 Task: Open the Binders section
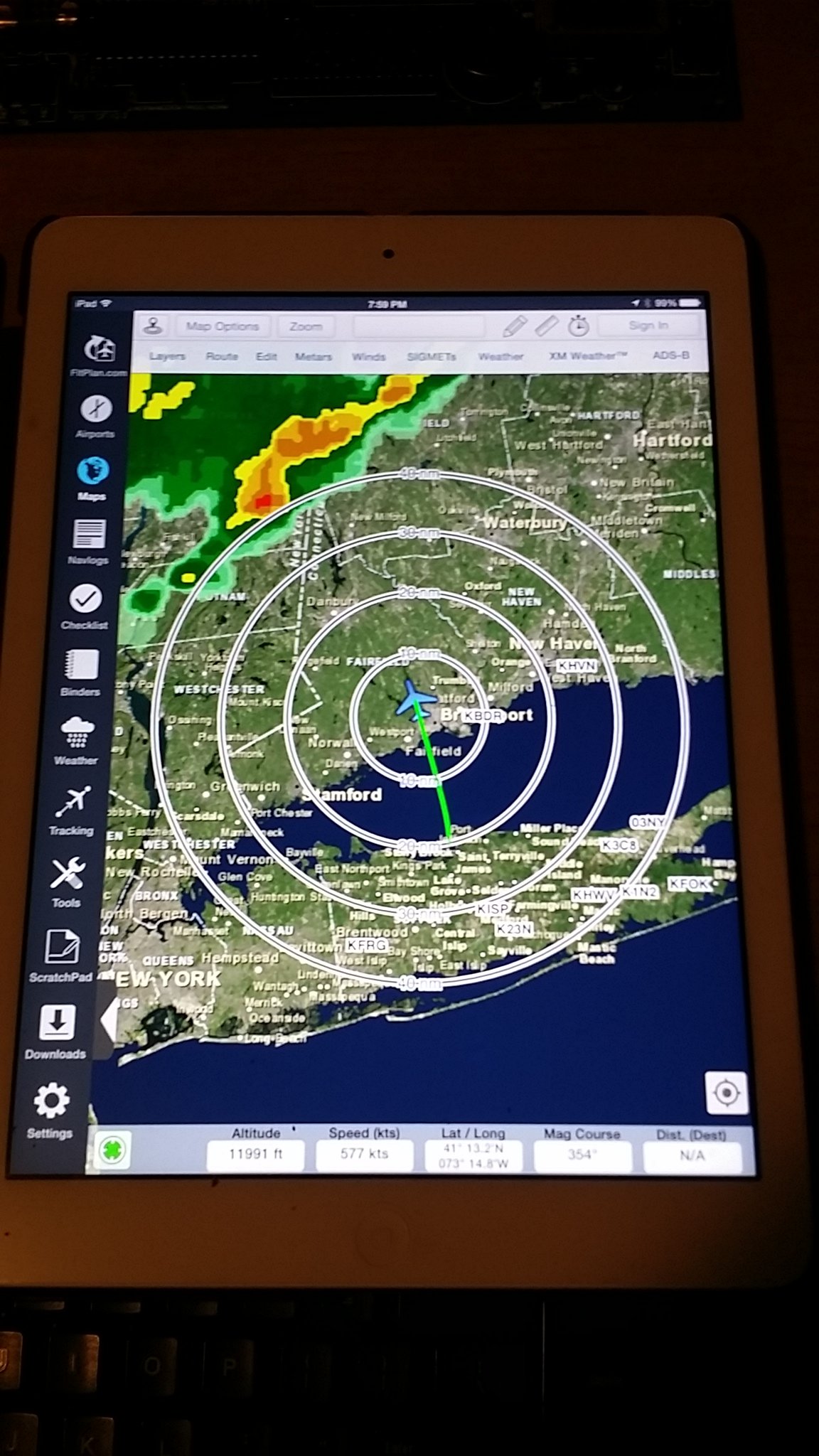click(80, 673)
